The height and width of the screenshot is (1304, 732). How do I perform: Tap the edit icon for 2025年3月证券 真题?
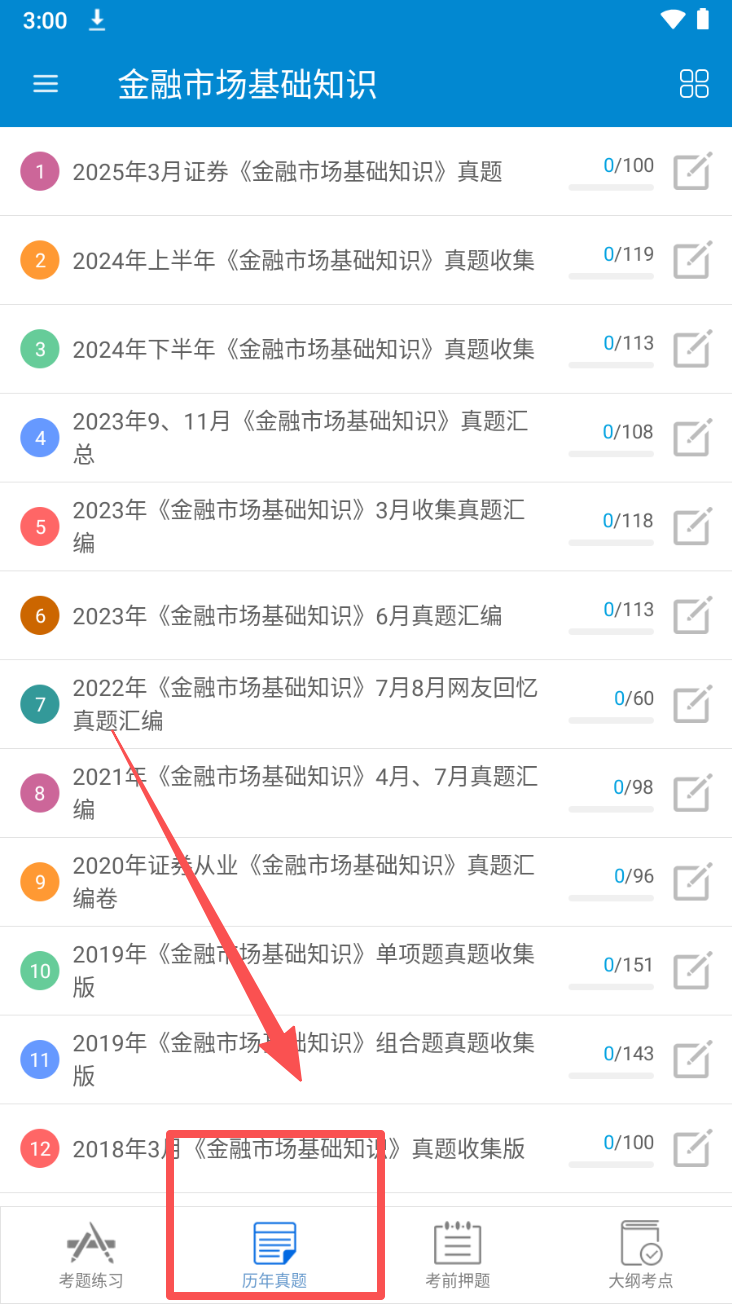click(692, 172)
